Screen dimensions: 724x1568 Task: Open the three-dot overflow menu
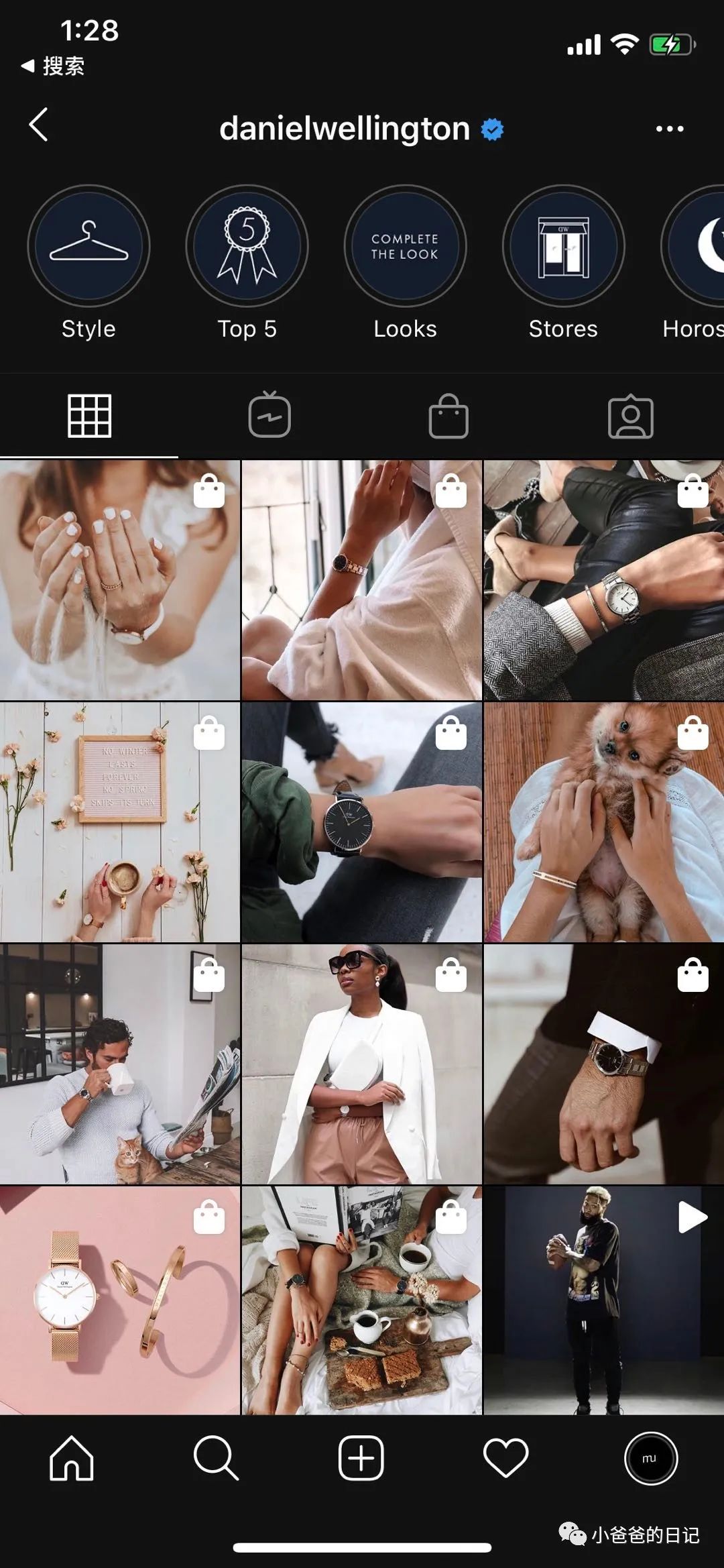[669, 129]
